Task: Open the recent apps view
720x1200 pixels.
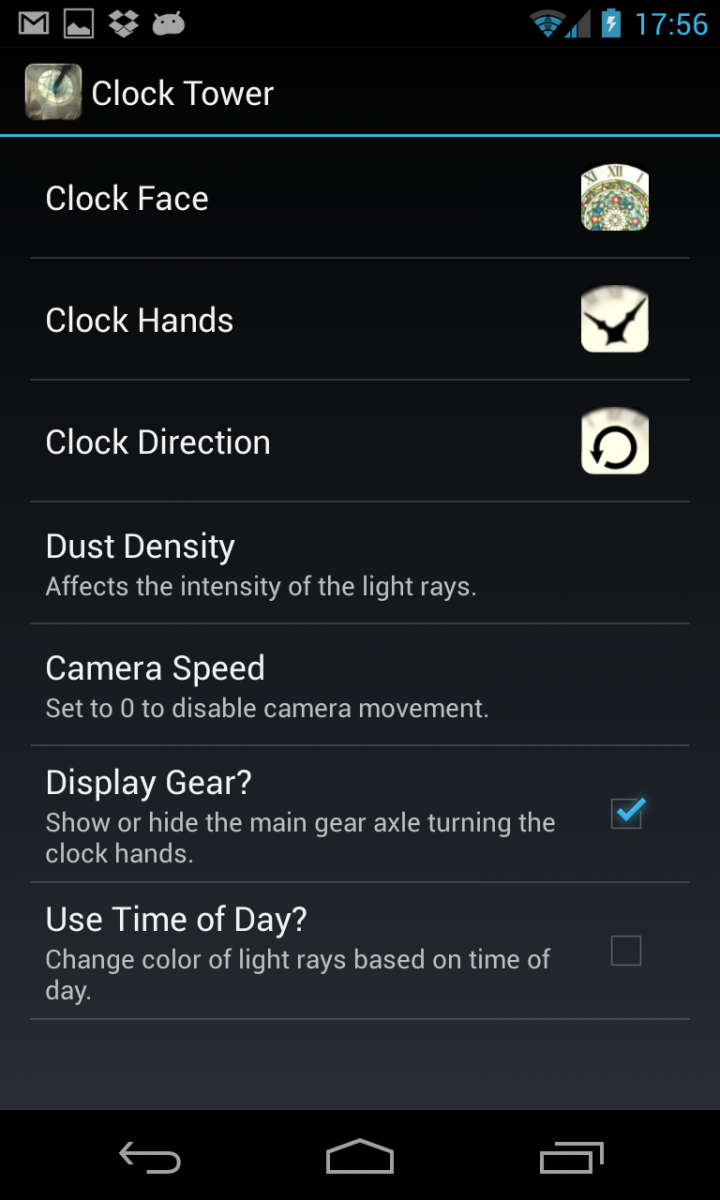Action: [572, 1158]
